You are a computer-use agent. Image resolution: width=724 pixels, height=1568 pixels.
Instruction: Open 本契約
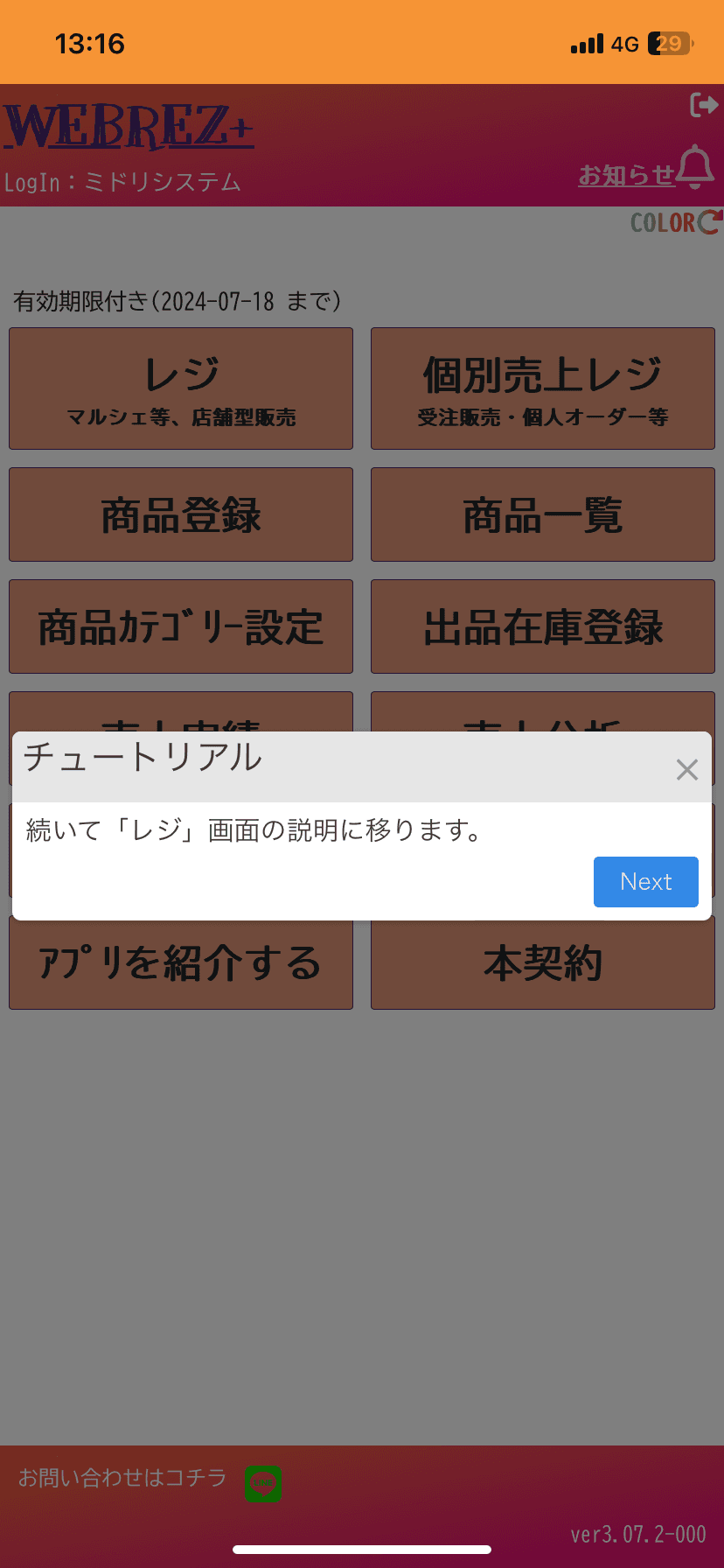click(x=542, y=964)
